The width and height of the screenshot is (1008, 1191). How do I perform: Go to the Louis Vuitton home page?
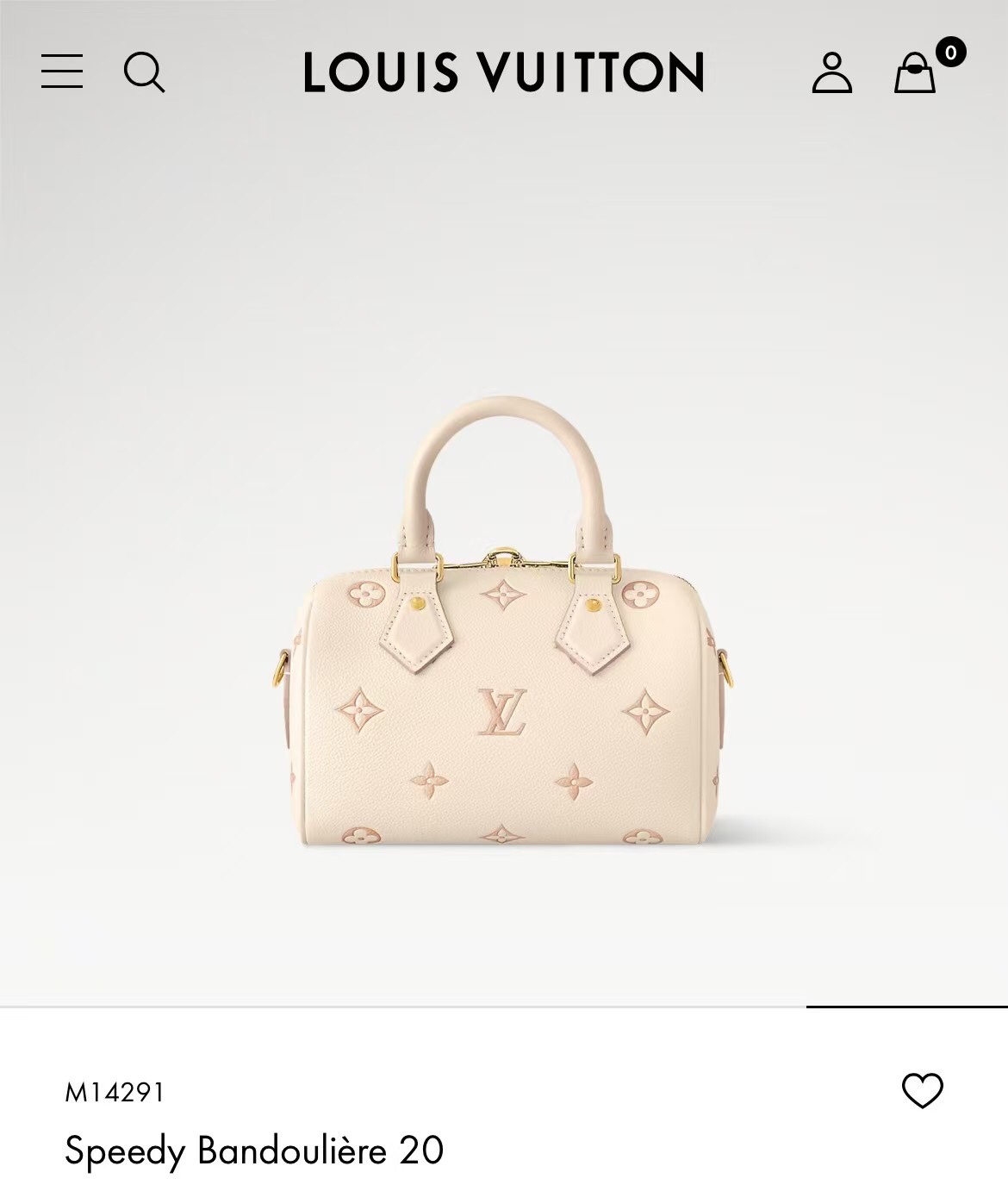pyautogui.click(x=503, y=72)
